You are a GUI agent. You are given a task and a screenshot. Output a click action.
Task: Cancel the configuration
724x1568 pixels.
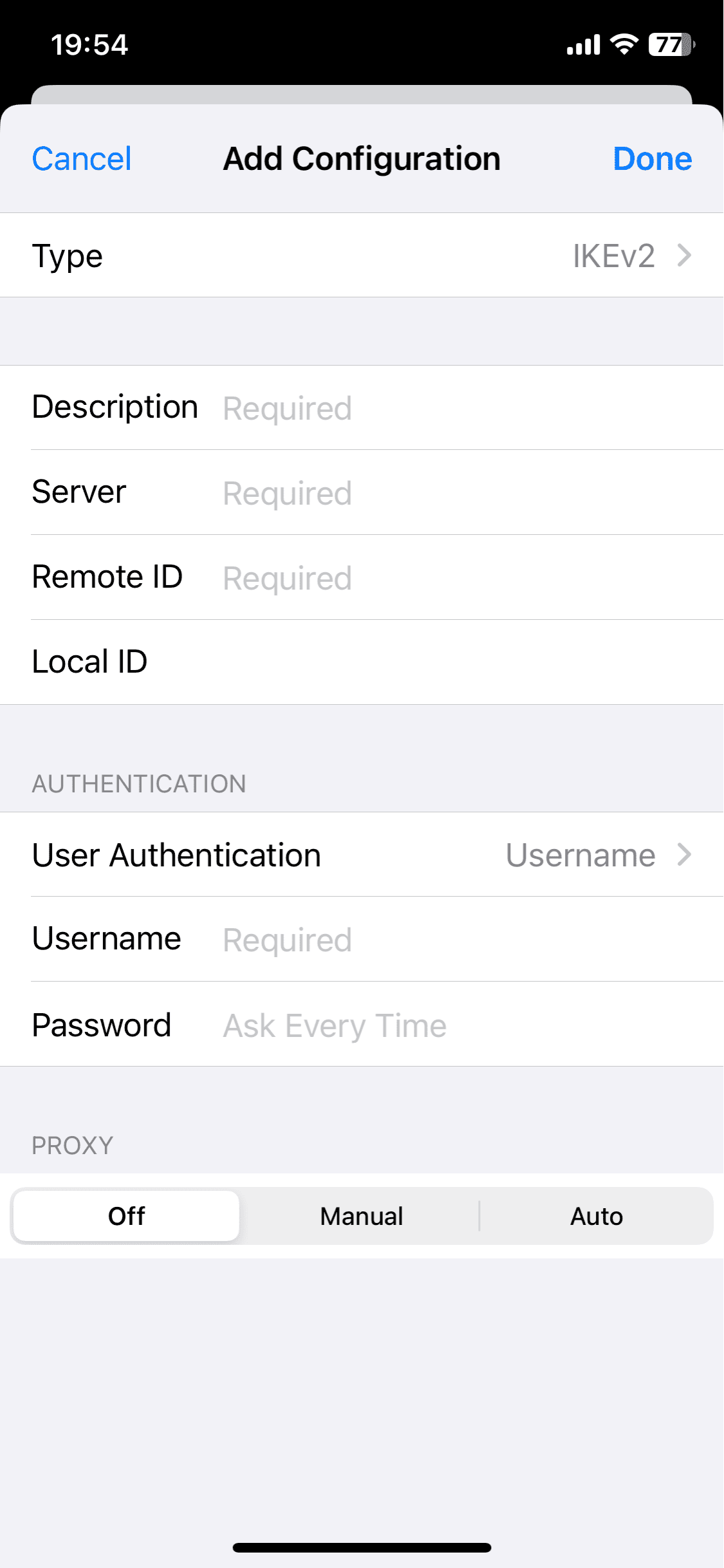pos(81,158)
